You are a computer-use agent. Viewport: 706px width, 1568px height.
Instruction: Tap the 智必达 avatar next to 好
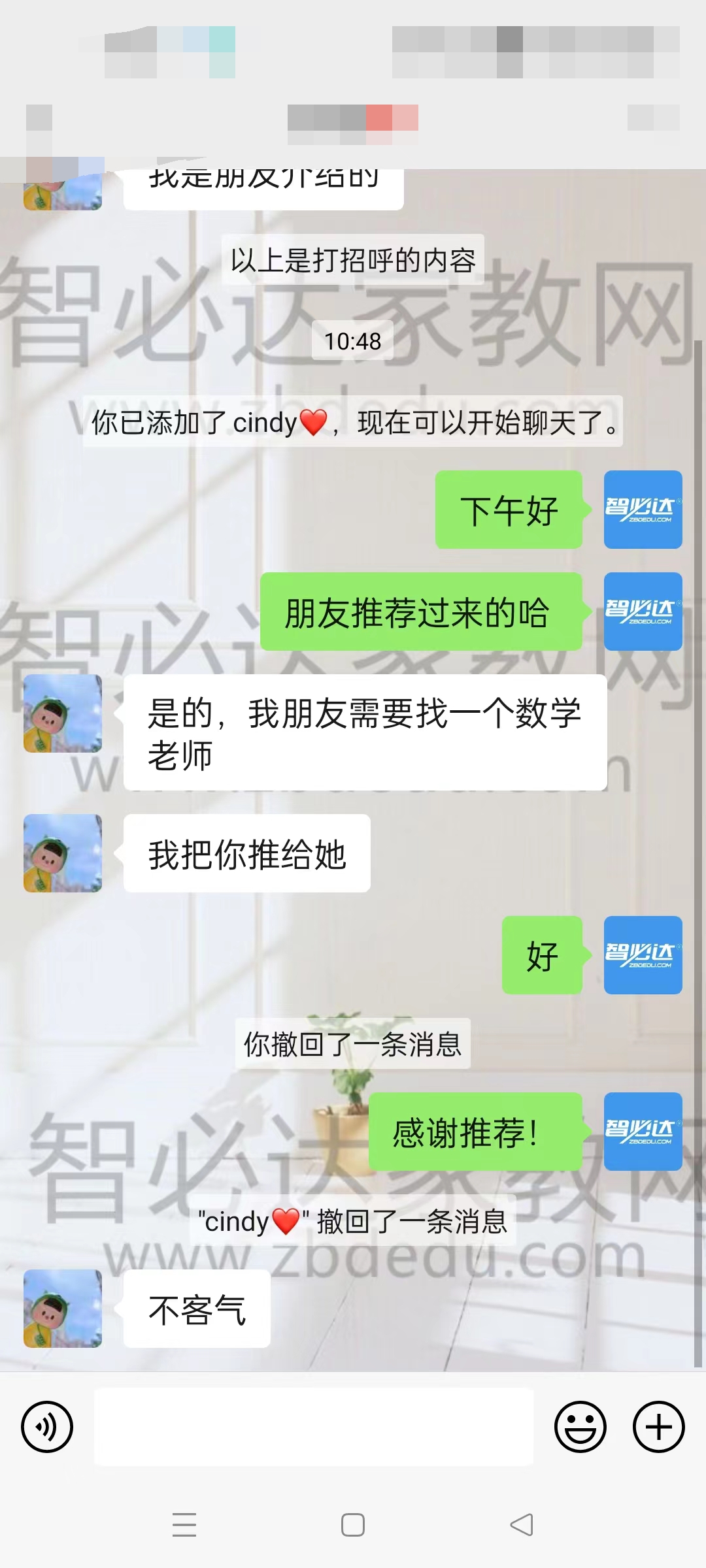click(x=643, y=955)
